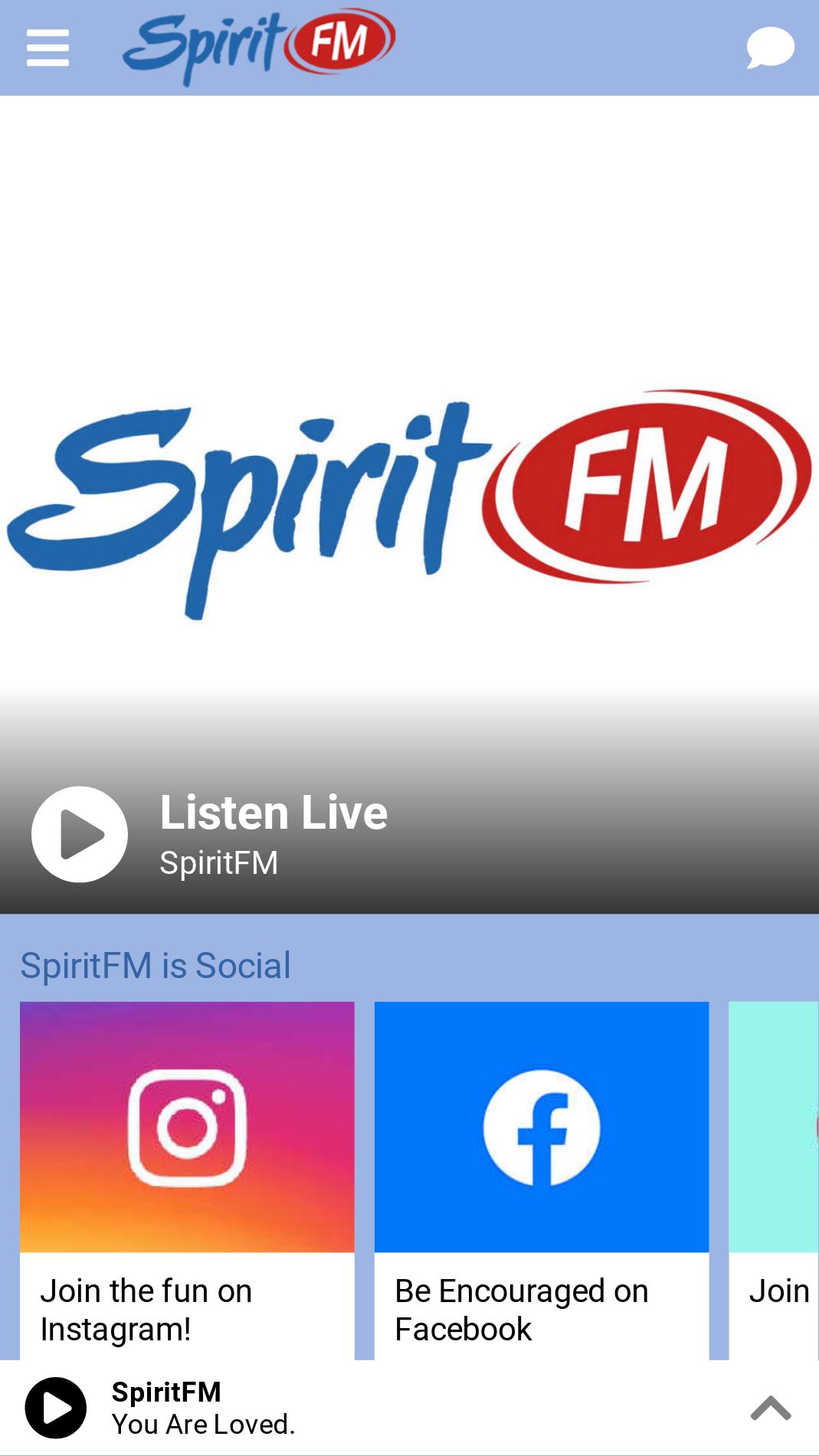The image size is (819, 1456).
Task: Open the hamburger navigation menu
Action: click(x=48, y=47)
